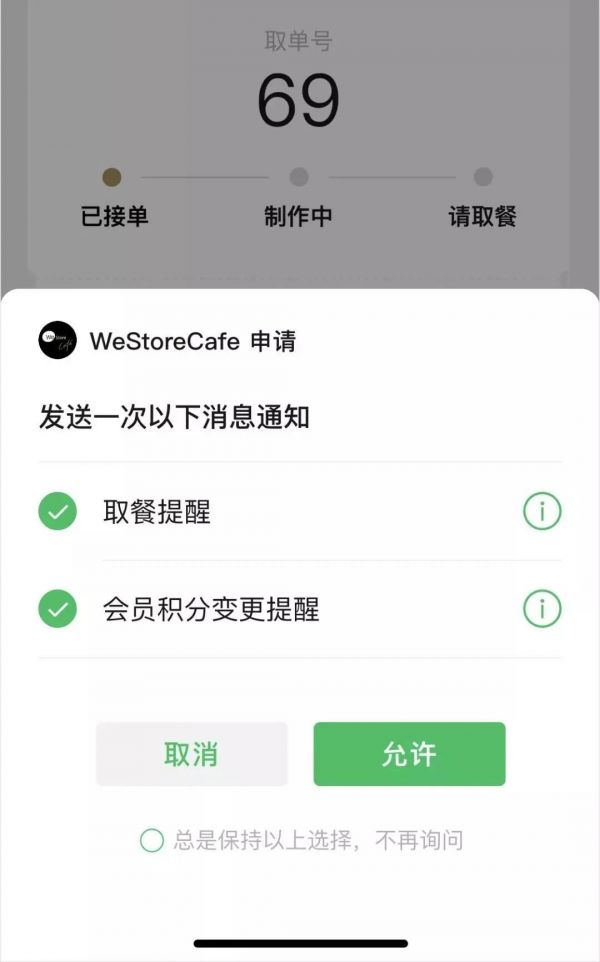This screenshot has height=962, width=600.
Task: Uncheck the 取餐提醒 notification checkbox
Action: point(58,512)
